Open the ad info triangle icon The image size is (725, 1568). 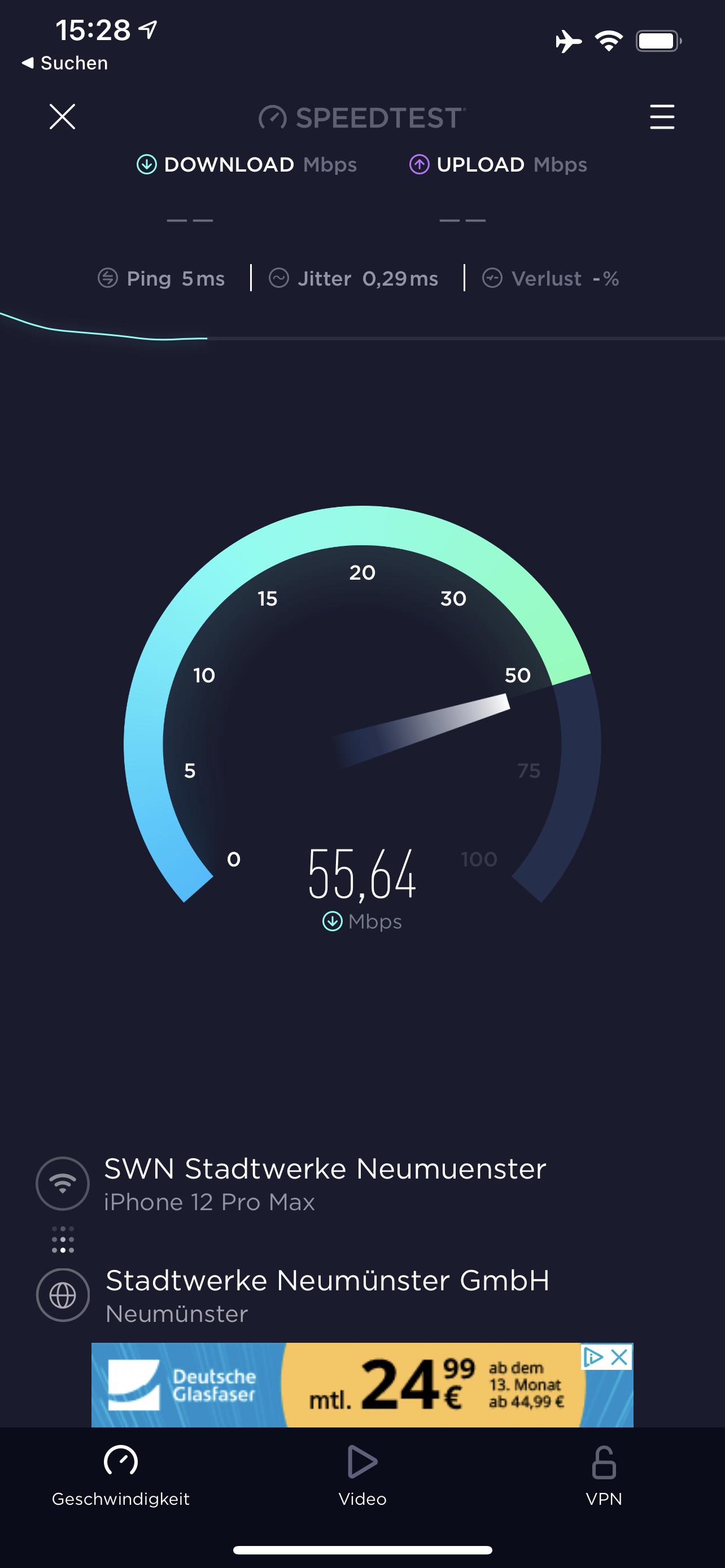click(x=592, y=1357)
